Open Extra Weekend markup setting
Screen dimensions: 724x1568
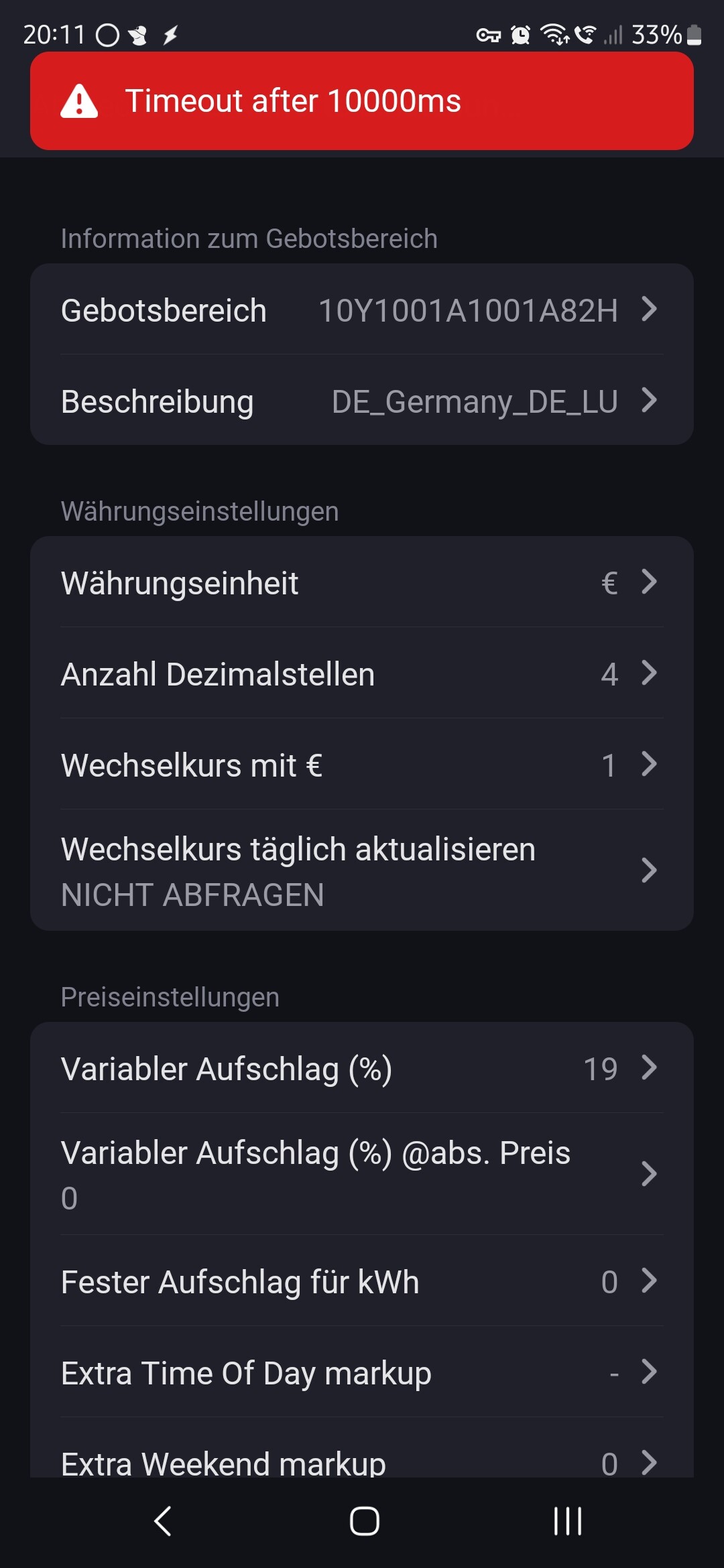click(x=362, y=1462)
